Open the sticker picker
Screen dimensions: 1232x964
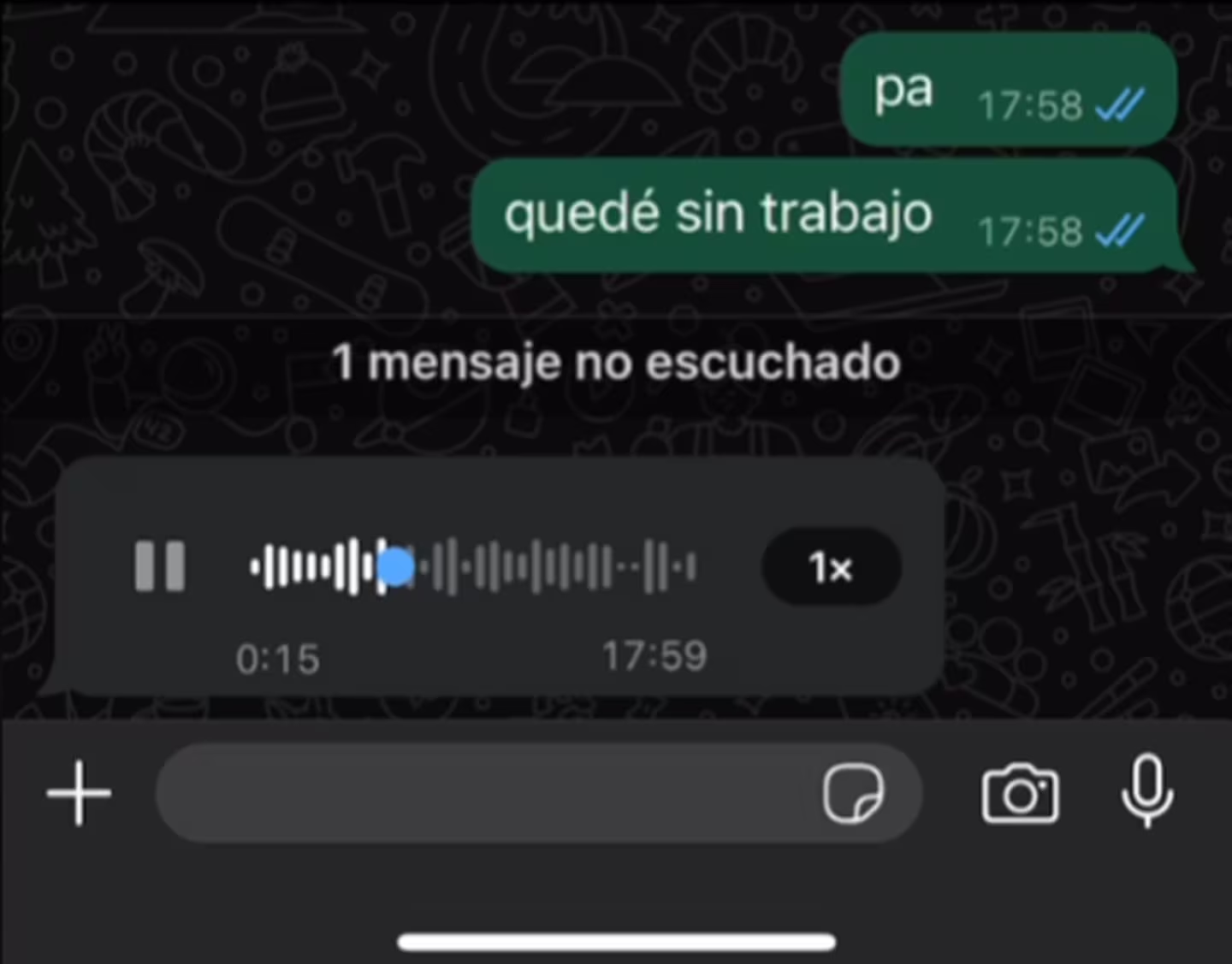coord(853,793)
